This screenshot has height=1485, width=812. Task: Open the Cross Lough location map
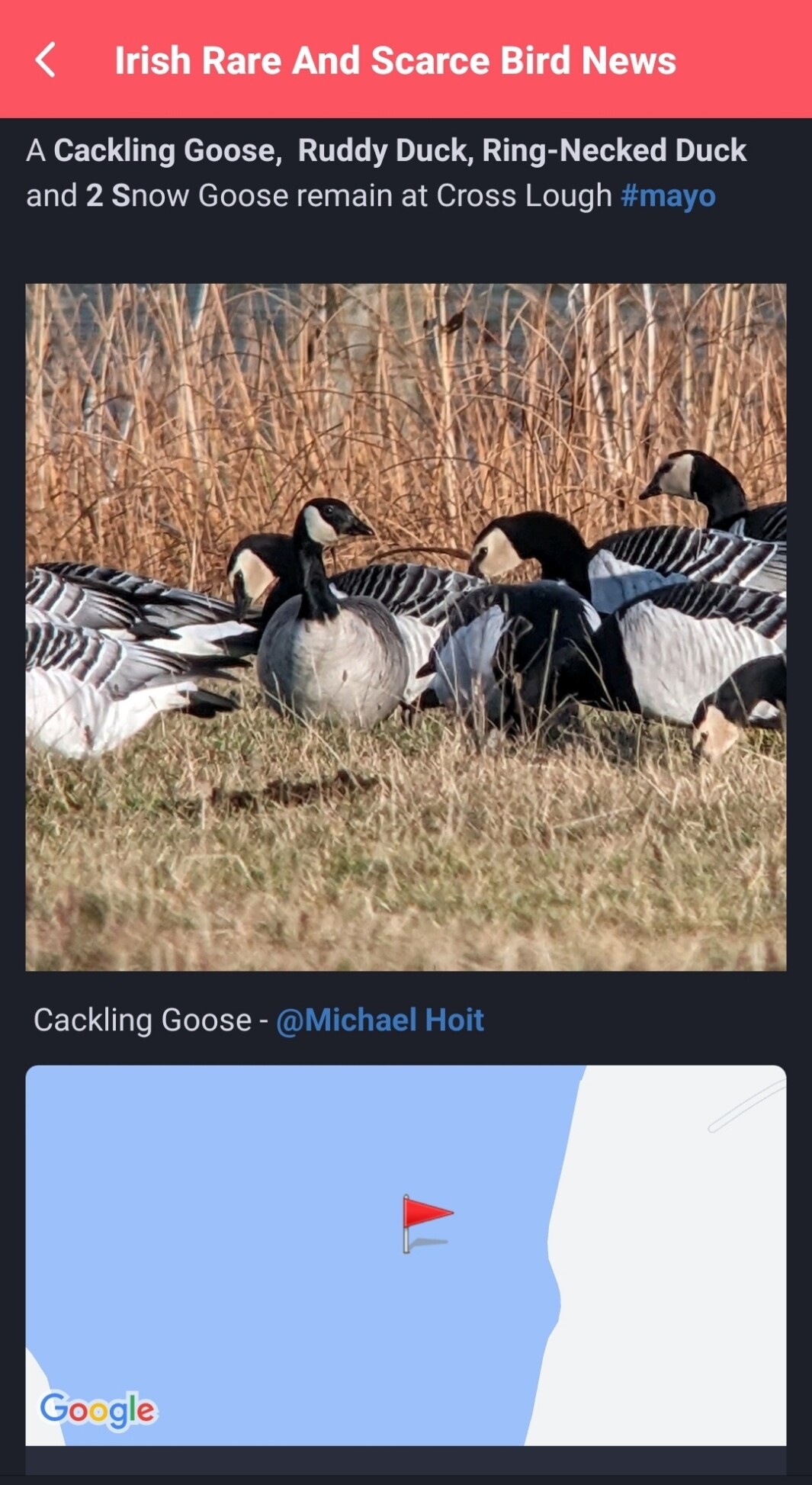tap(406, 1255)
